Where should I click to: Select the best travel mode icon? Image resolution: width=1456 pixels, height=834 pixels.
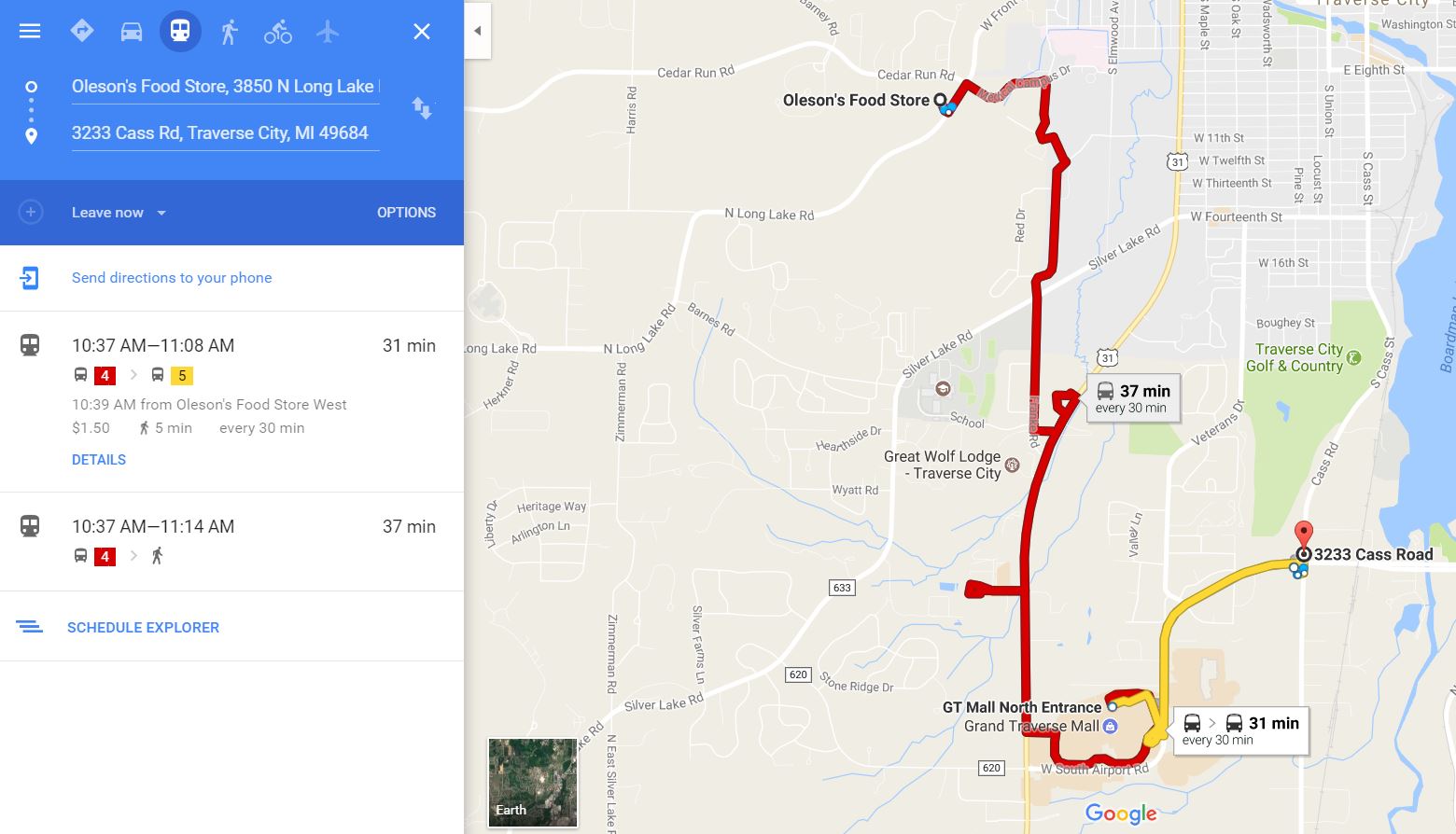point(82,31)
